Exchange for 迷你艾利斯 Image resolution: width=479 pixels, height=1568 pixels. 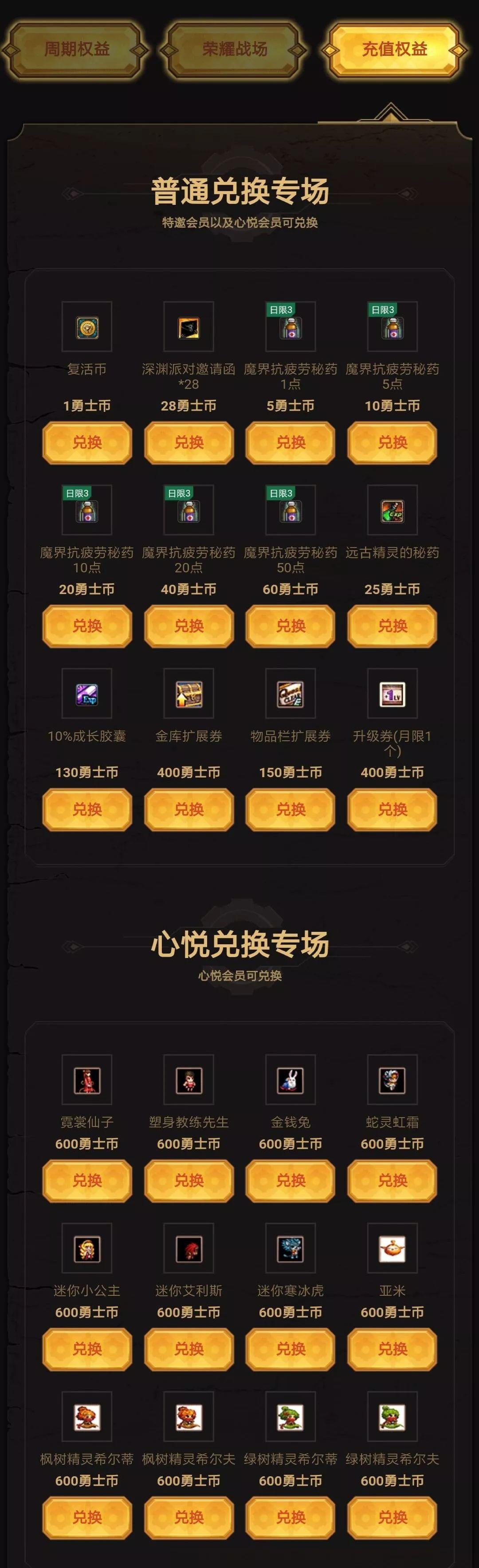pyautogui.click(x=188, y=1349)
